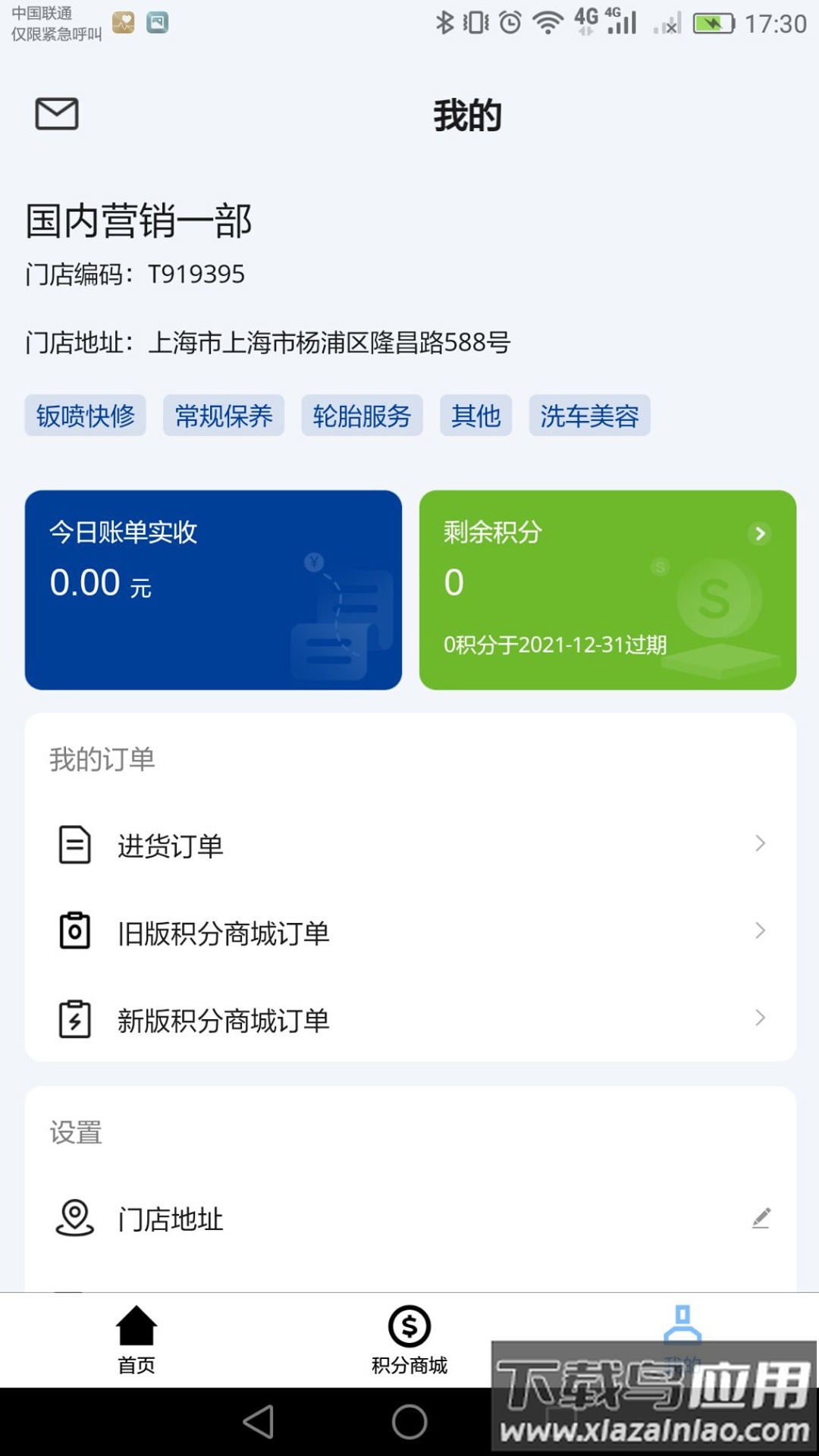This screenshot has height=1456, width=819.
Task: Select the 进货订单 document icon
Action: (x=74, y=843)
